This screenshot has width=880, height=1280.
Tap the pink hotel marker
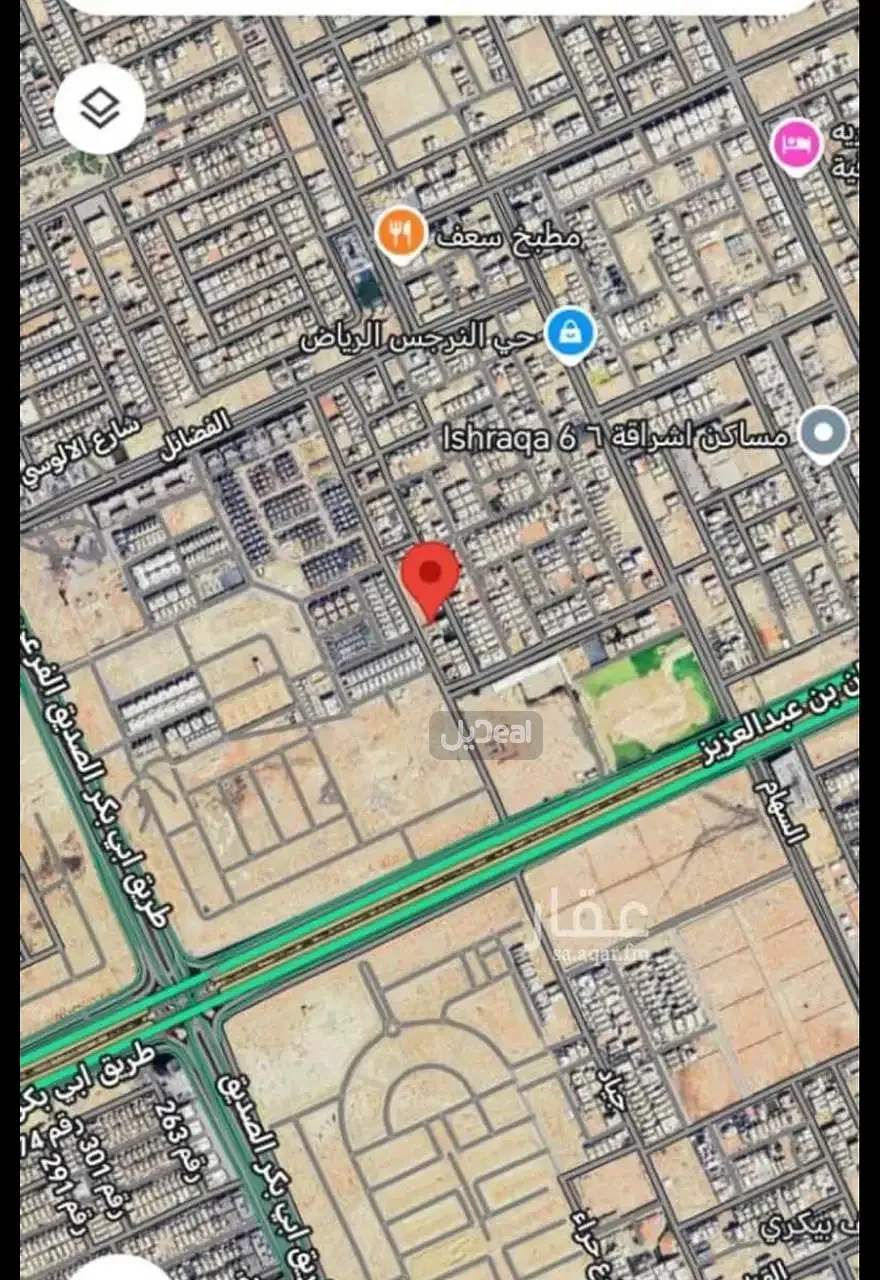[798, 144]
